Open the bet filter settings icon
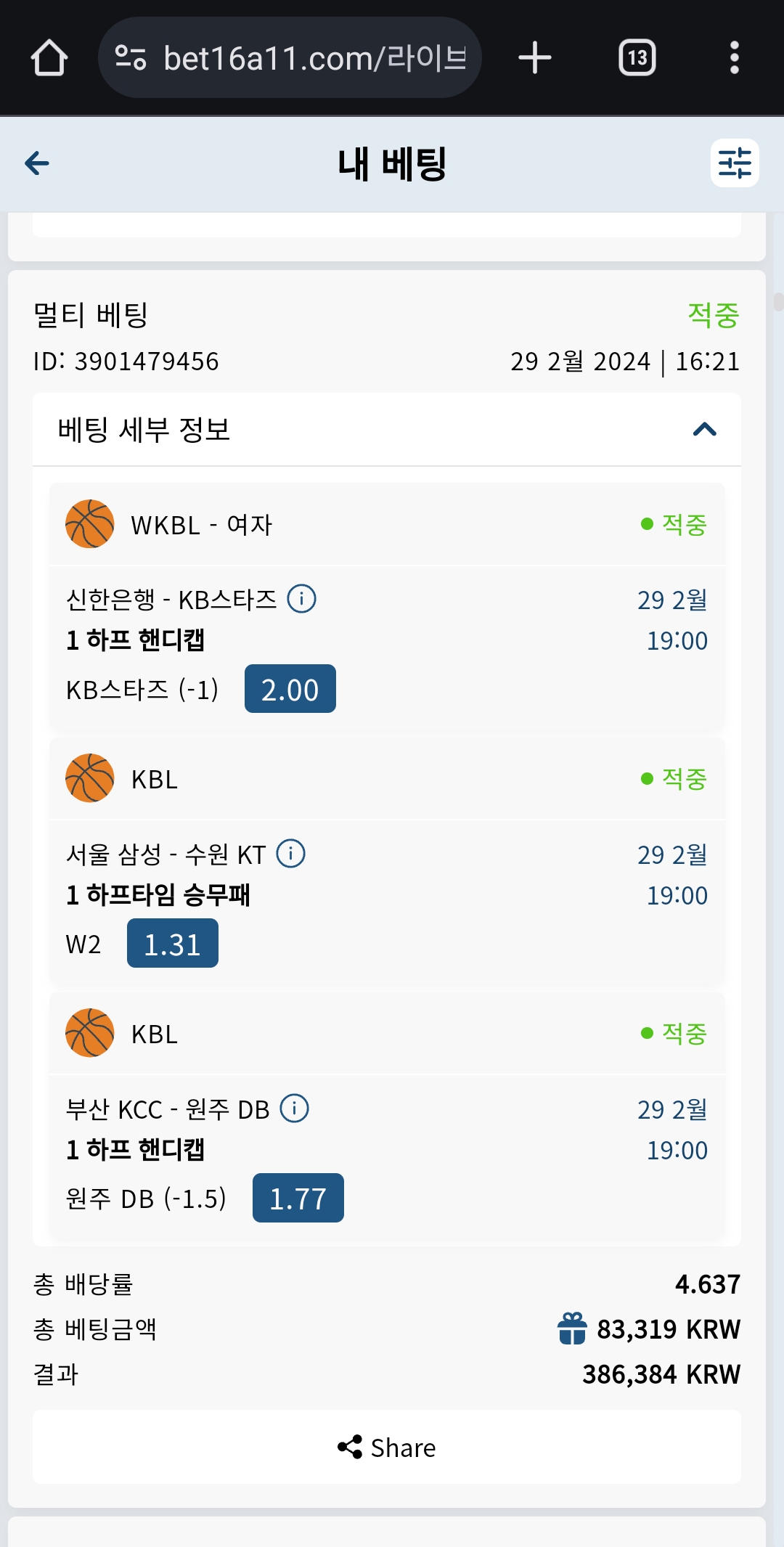 pyautogui.click(x=734, y=163)
